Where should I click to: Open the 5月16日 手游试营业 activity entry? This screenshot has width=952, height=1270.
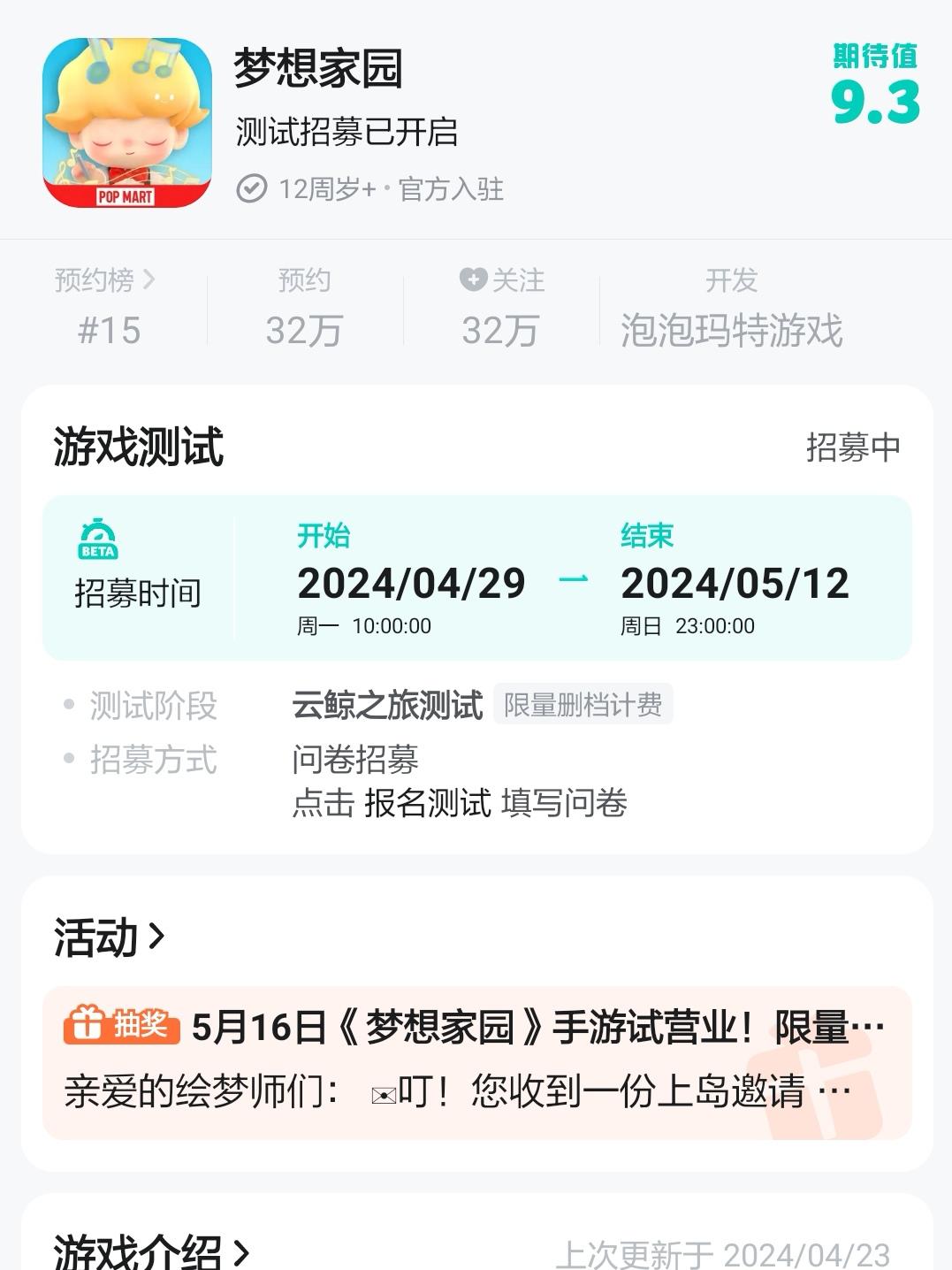click(530, 1029)
